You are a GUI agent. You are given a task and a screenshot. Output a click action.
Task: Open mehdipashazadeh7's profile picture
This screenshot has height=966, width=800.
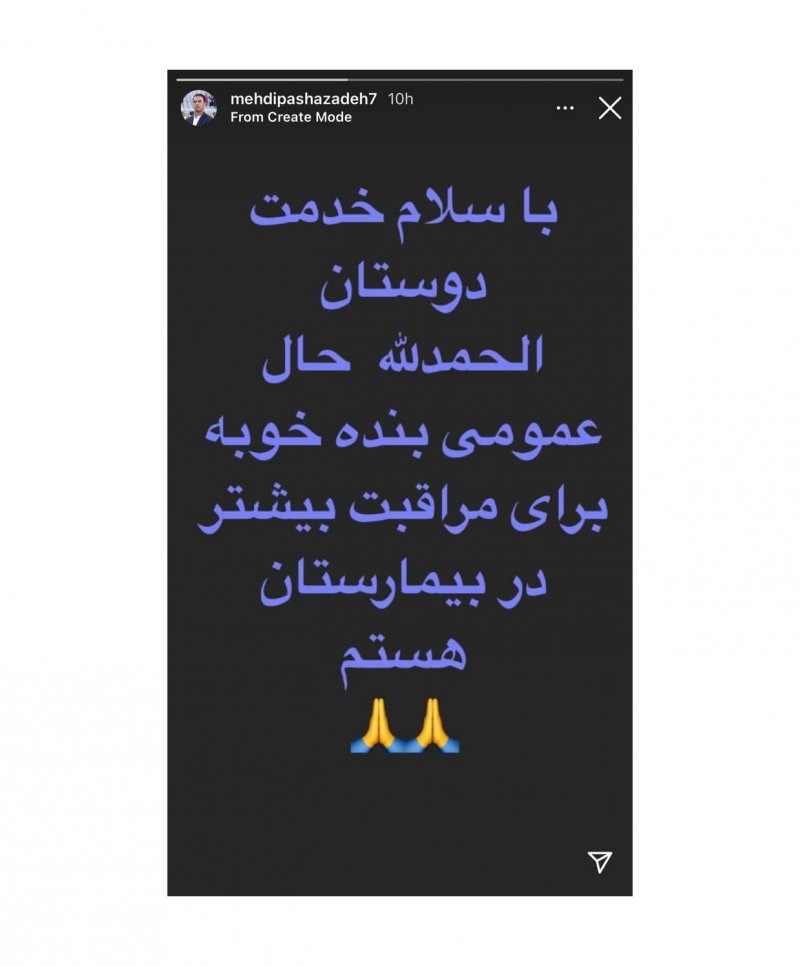198,107
